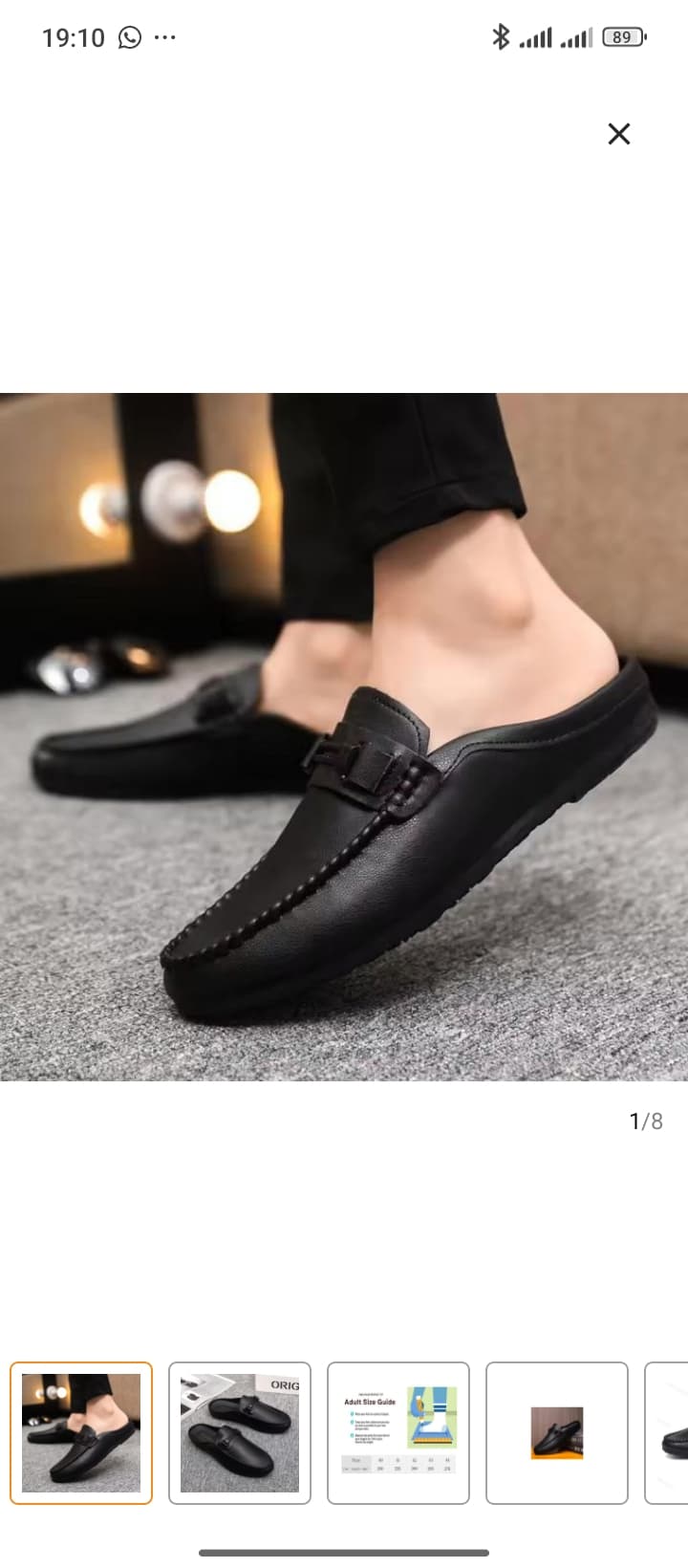Open the partially visible fifth thumbnail
The image size is (688, 1568).
click(667, 1432)
